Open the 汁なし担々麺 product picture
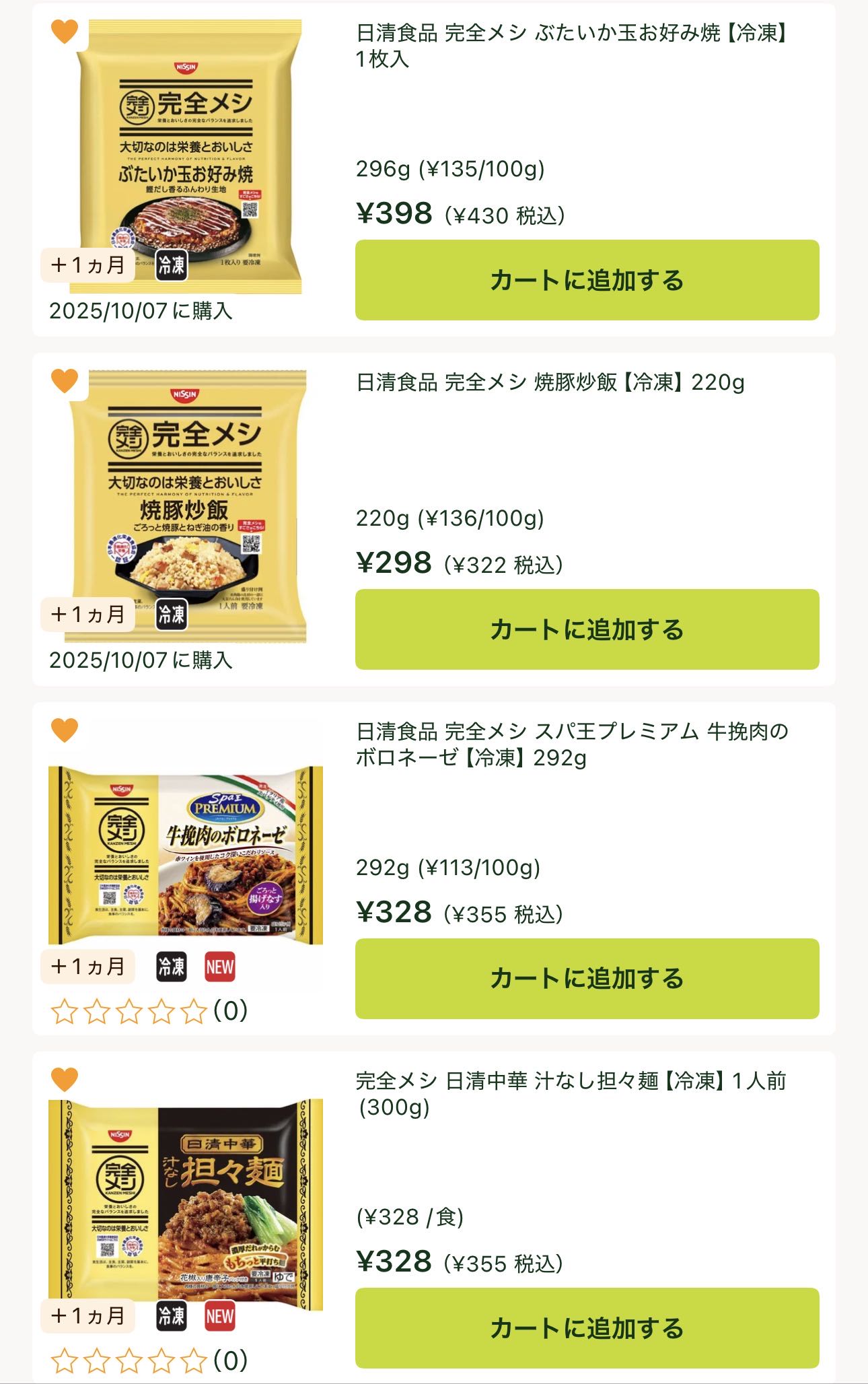 coord(186,1204)
